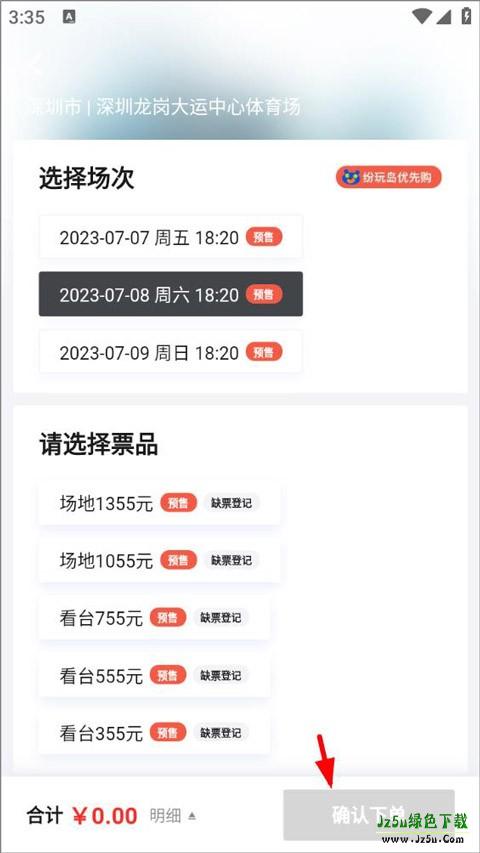
Task: Choose the 2023-07-09 周日 18:20 session
Action: [171, 352]
